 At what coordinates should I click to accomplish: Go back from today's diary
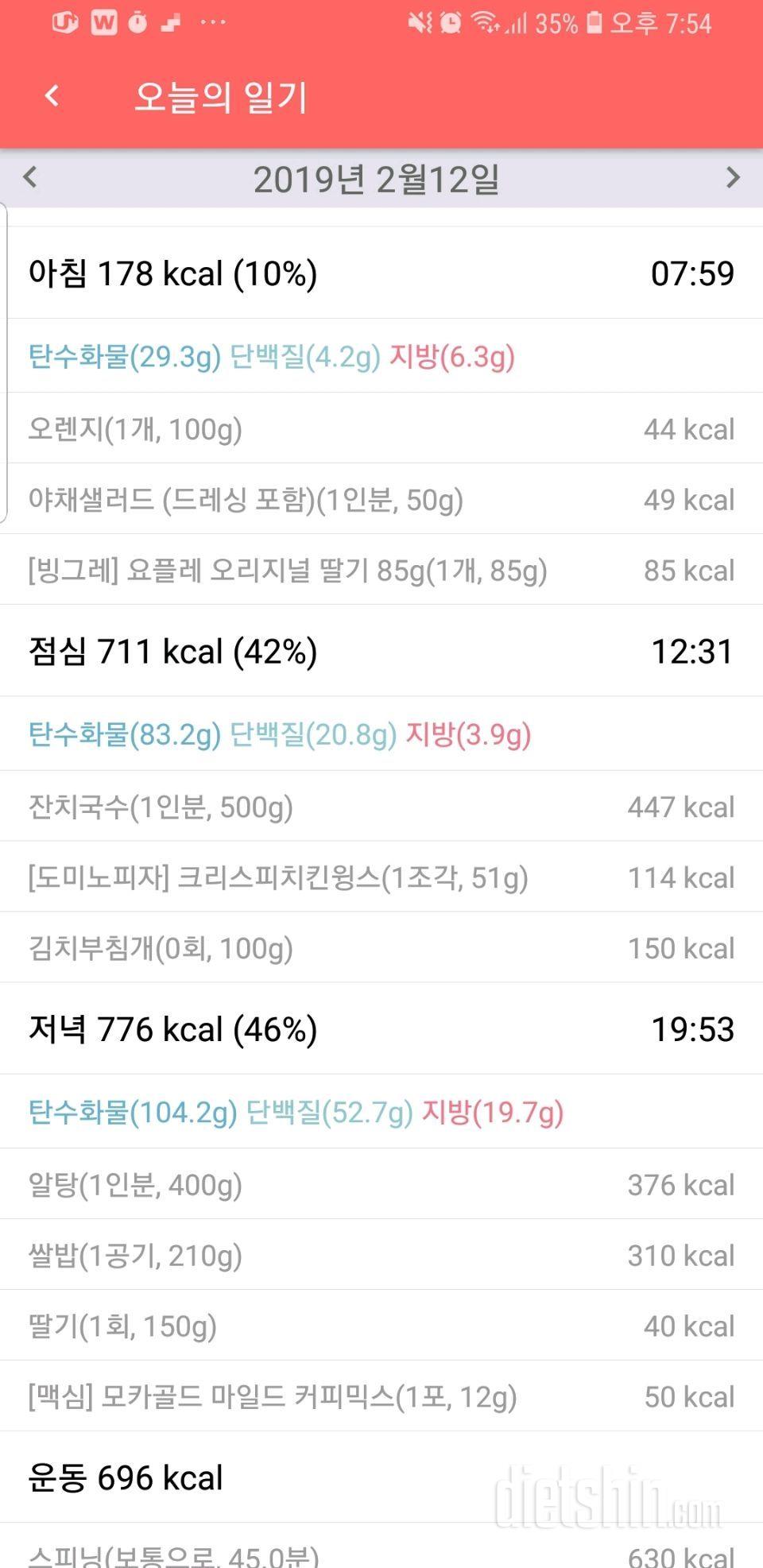click(52, 96)
